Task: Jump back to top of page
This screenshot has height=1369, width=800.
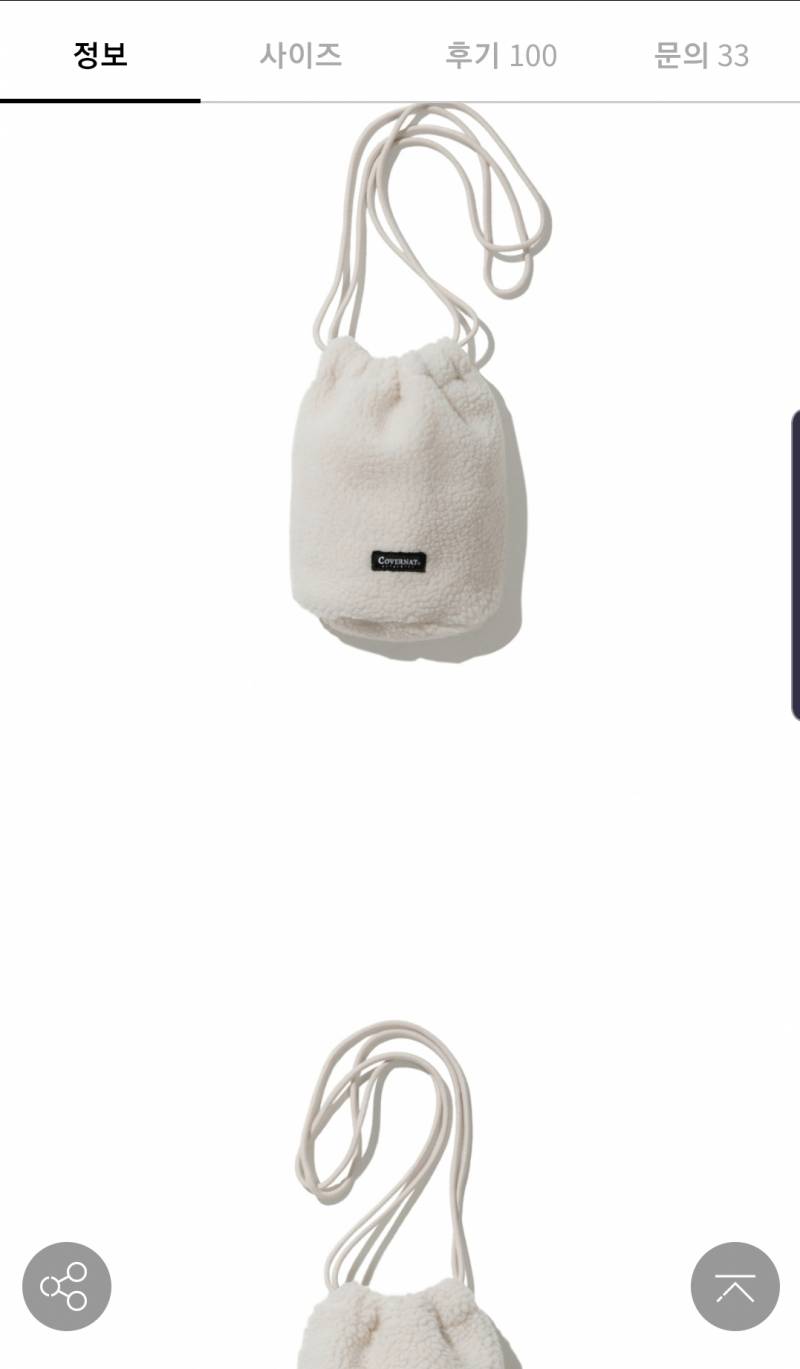Action: (735, 1286)
